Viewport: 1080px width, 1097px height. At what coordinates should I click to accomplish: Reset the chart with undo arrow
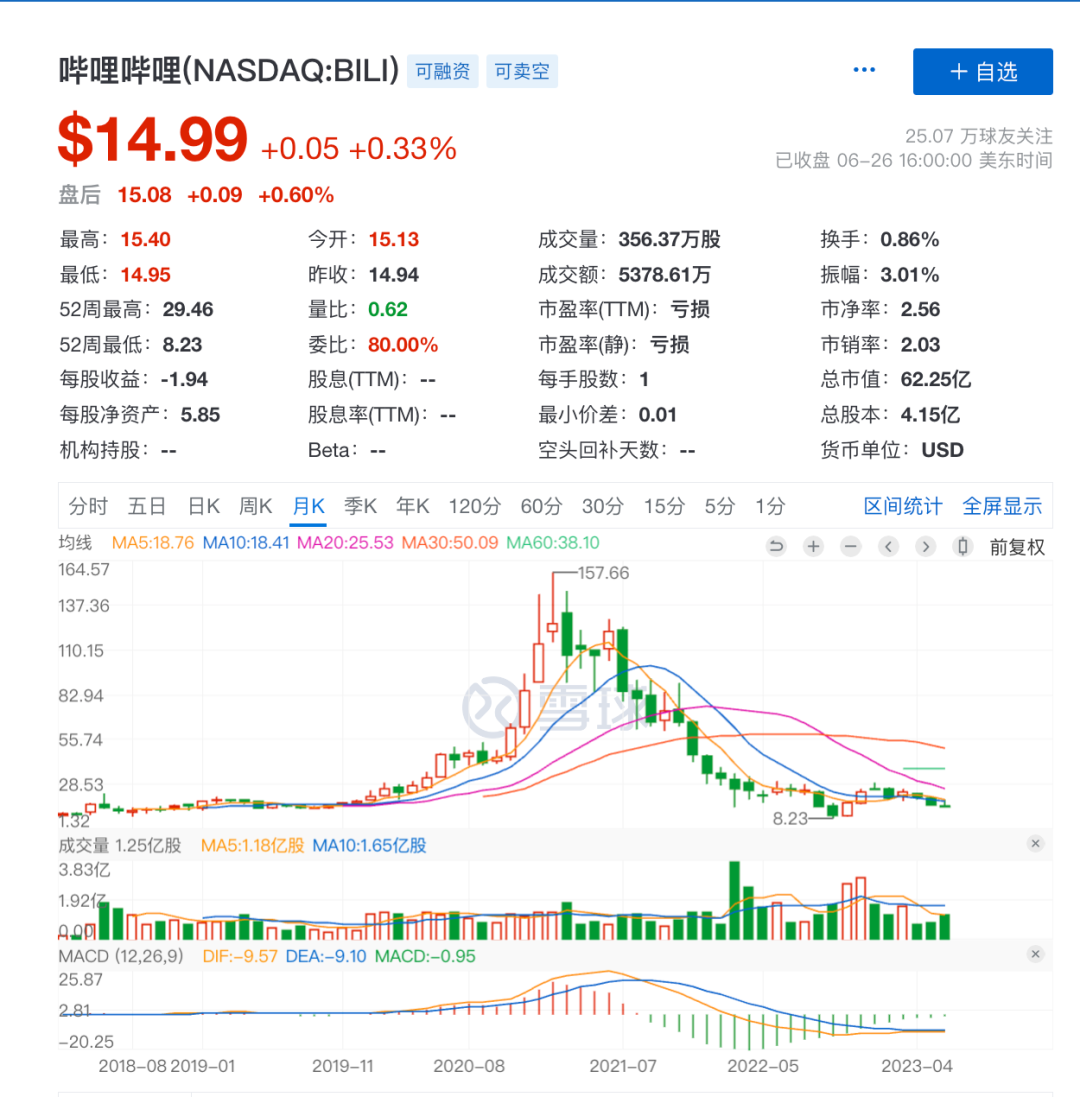pyautogui.click(x=776, y=546)
